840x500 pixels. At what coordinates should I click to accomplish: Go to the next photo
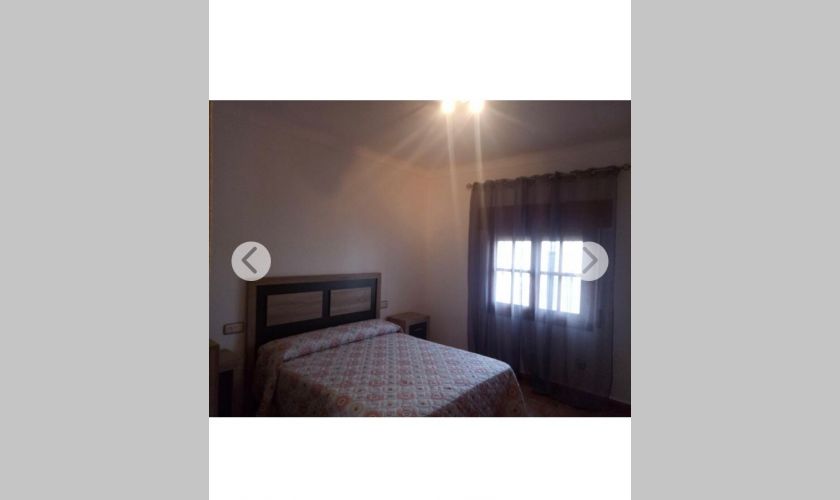pyautogui.click(x=589, y=261)
